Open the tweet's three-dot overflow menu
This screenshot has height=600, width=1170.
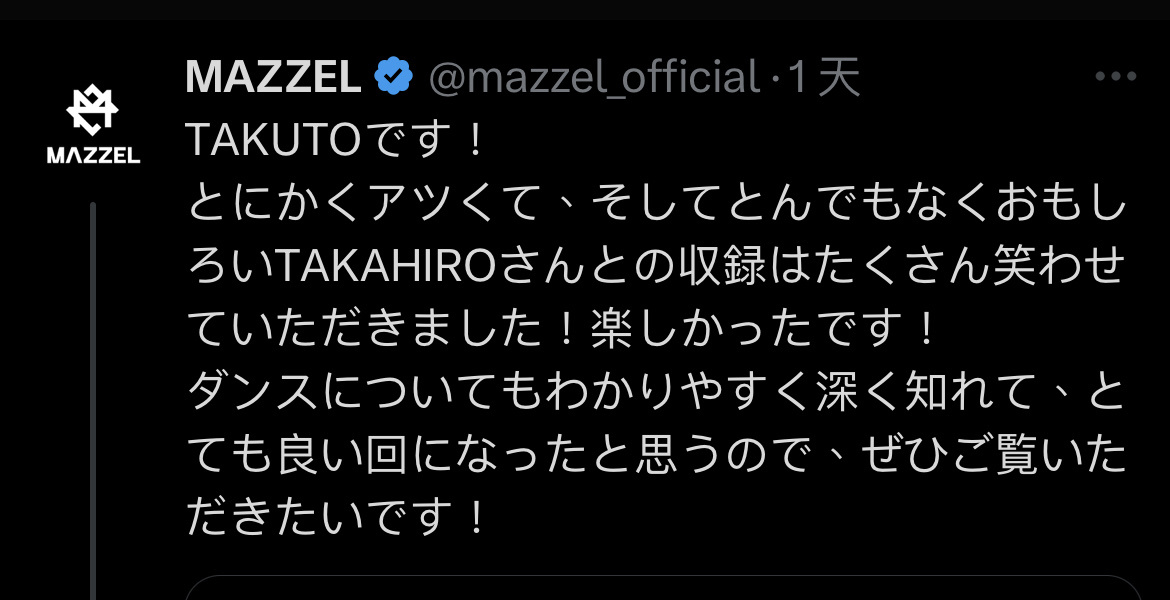click(1116, 77)
